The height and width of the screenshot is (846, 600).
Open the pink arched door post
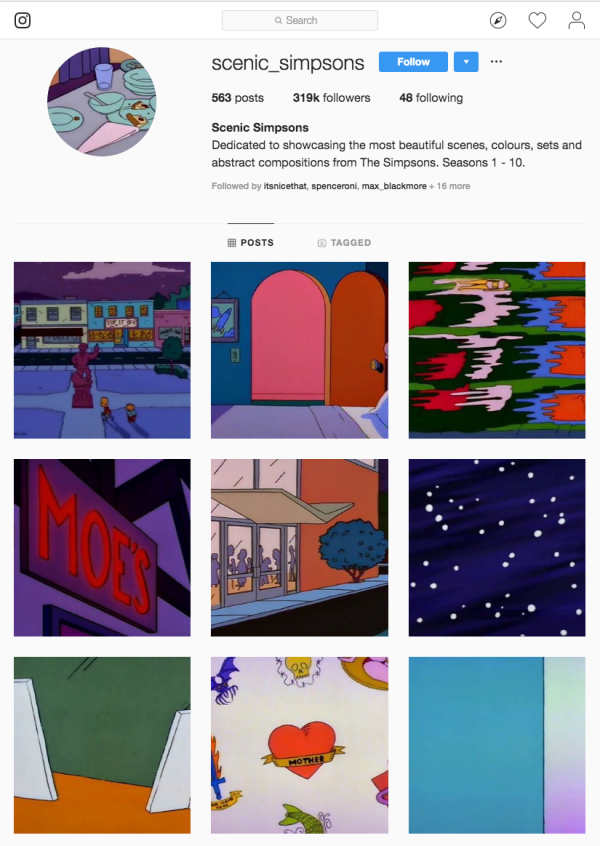[299, 350]
